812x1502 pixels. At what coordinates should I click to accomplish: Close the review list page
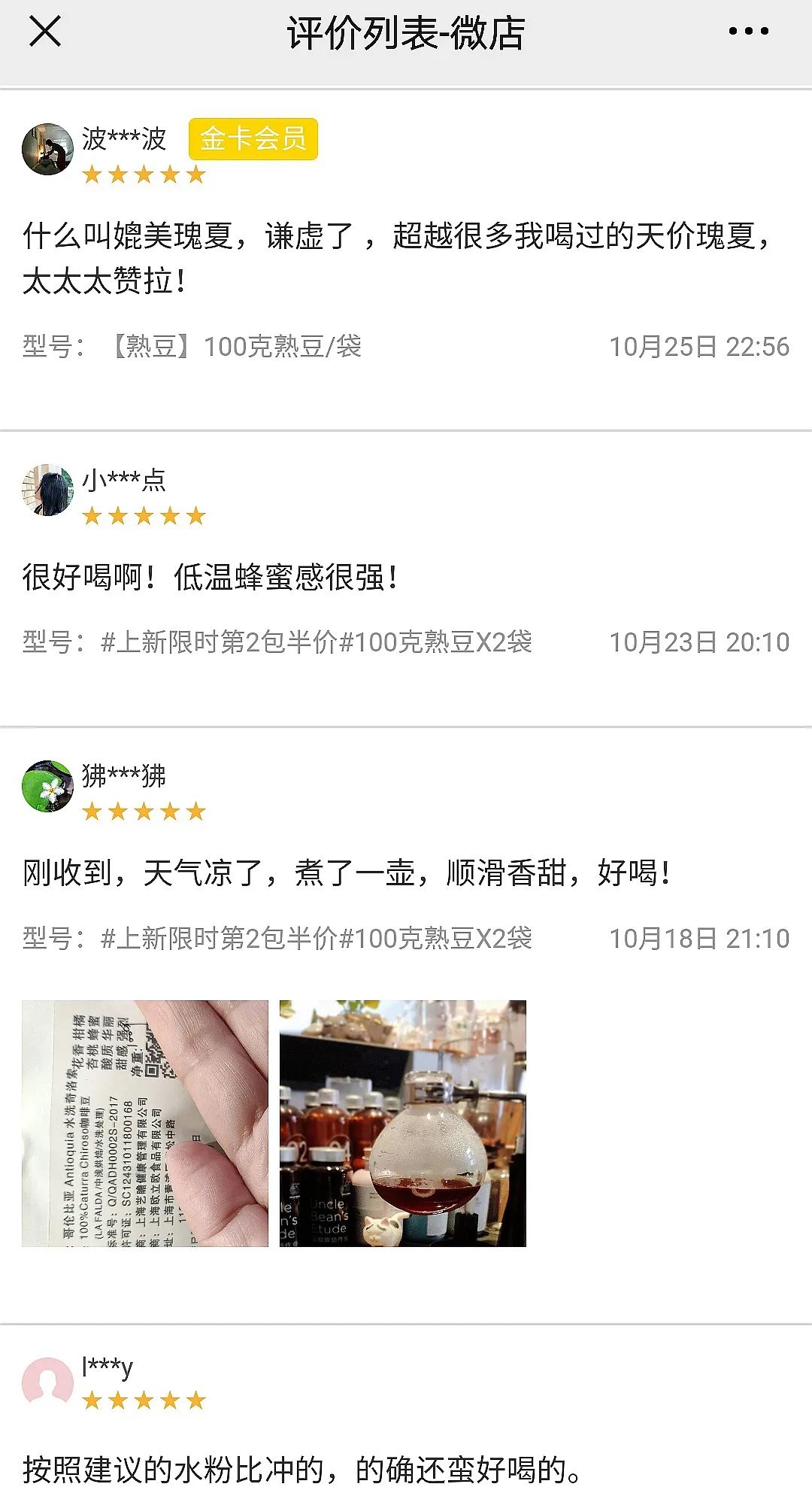(x=44, y=32)
